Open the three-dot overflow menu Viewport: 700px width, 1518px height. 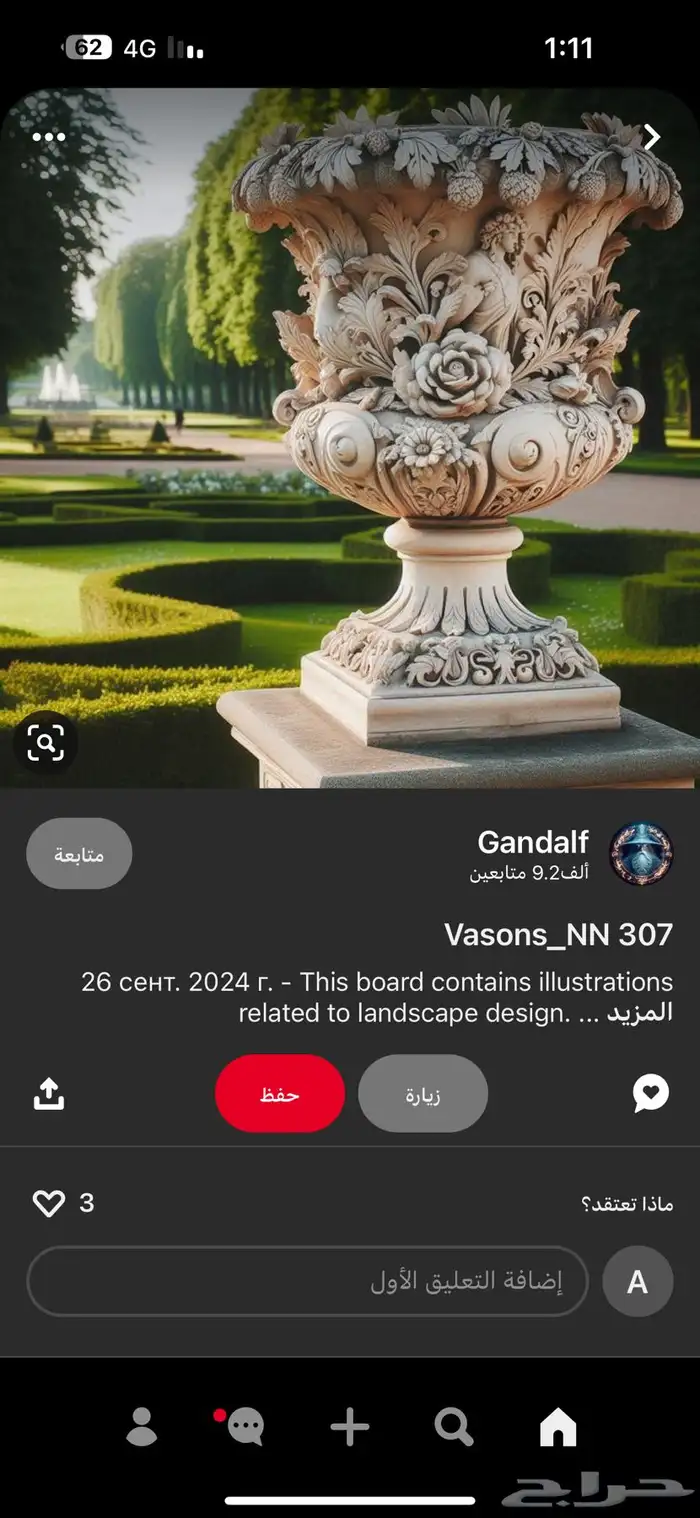48,137
